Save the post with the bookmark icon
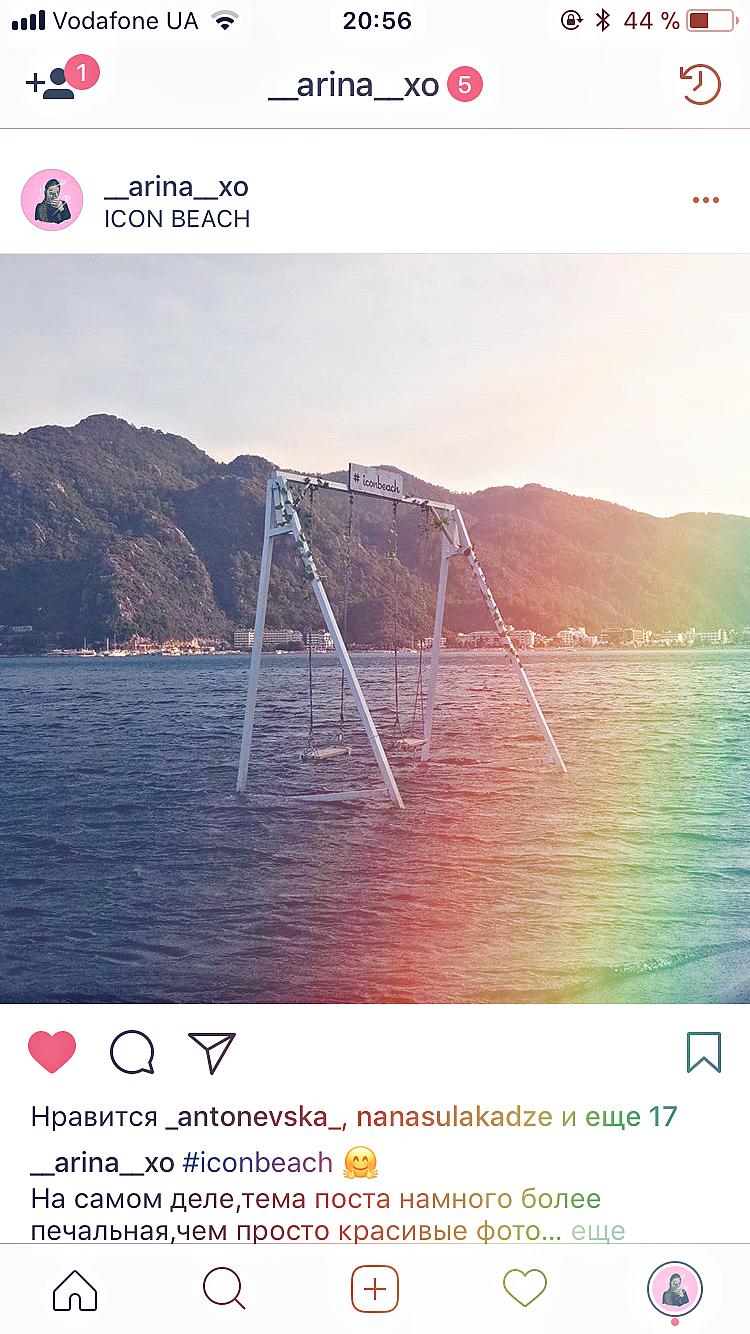750x1334 pixels. 704,1052
